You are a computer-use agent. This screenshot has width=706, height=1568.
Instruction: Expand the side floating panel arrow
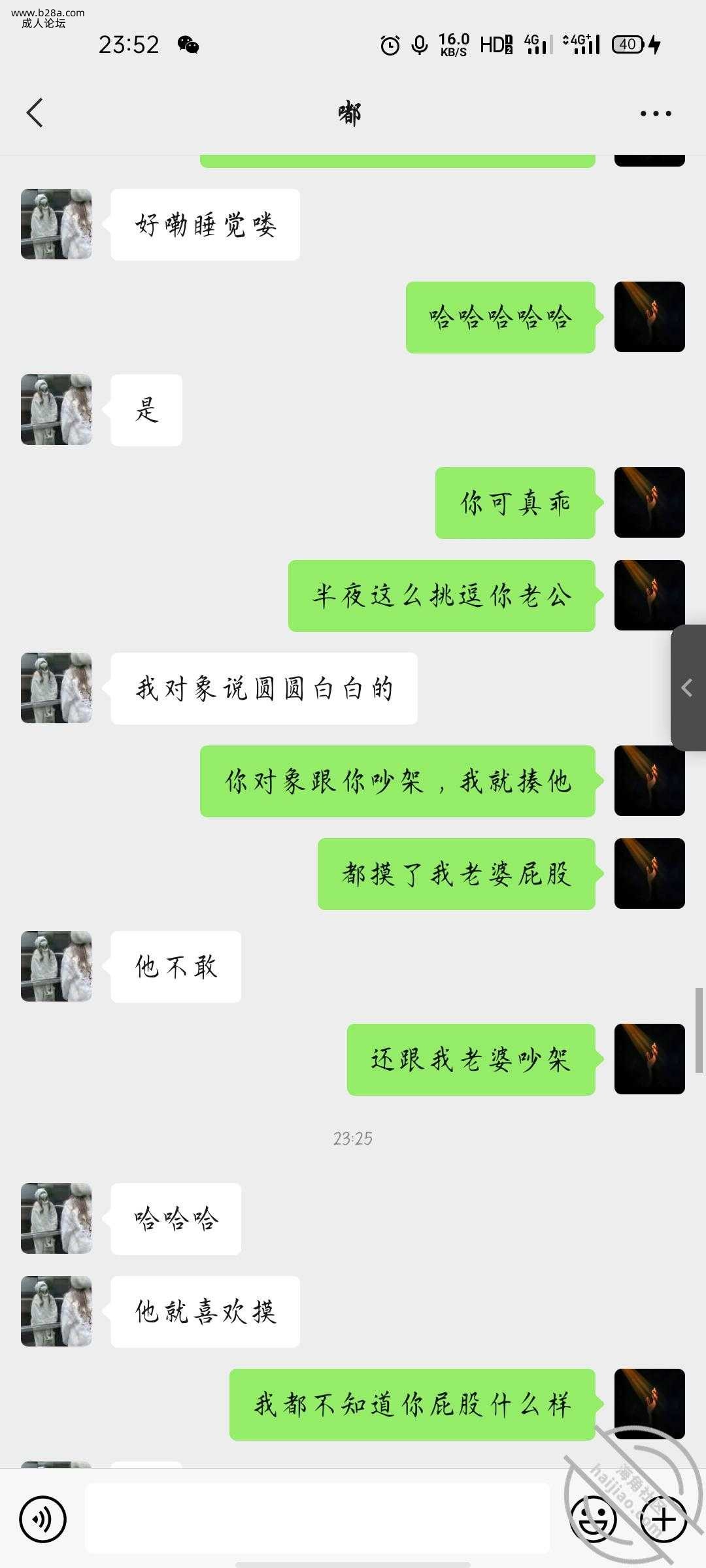(688, 688)
